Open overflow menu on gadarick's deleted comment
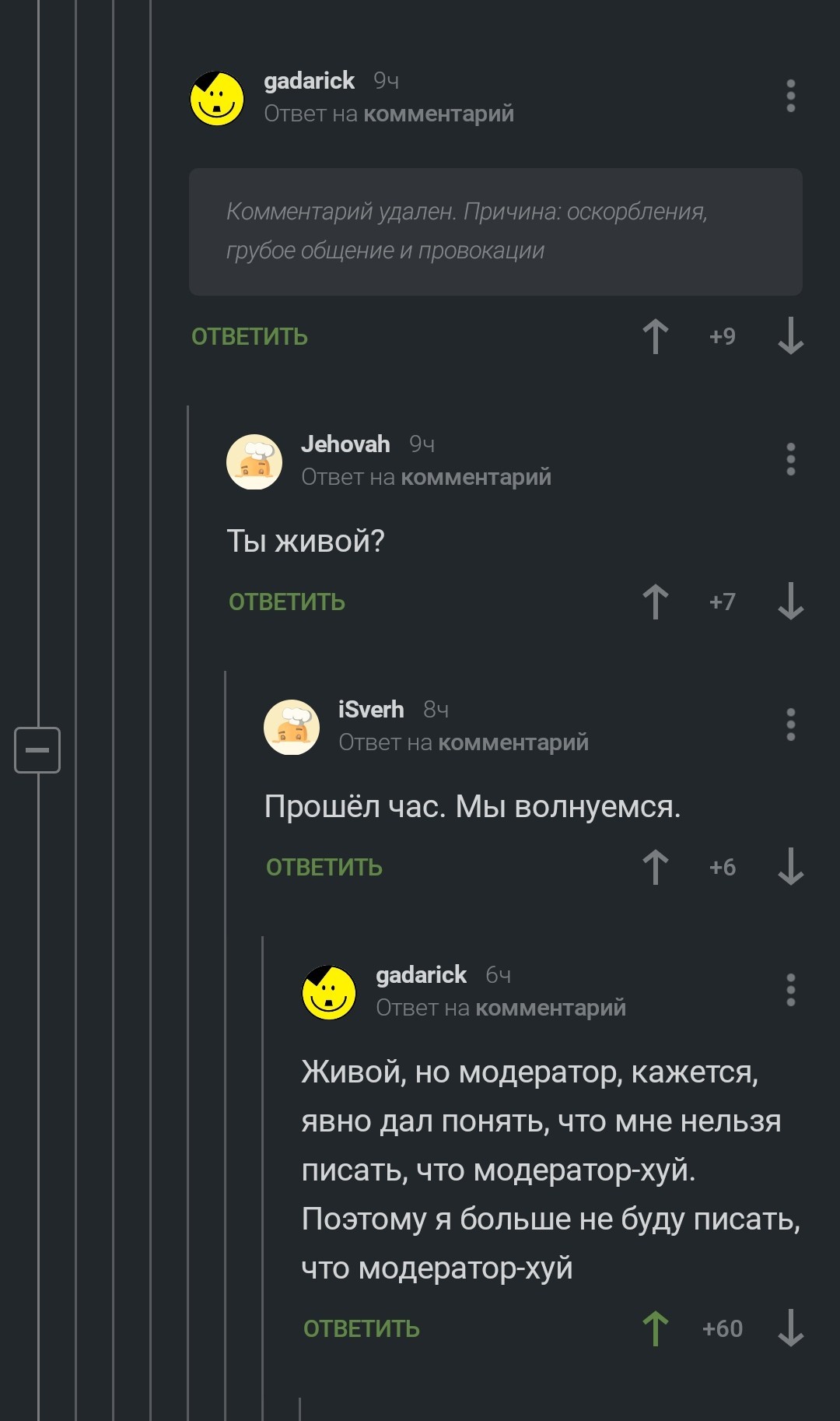Screen dimensions: 840x1421 [x=790, y=96]
